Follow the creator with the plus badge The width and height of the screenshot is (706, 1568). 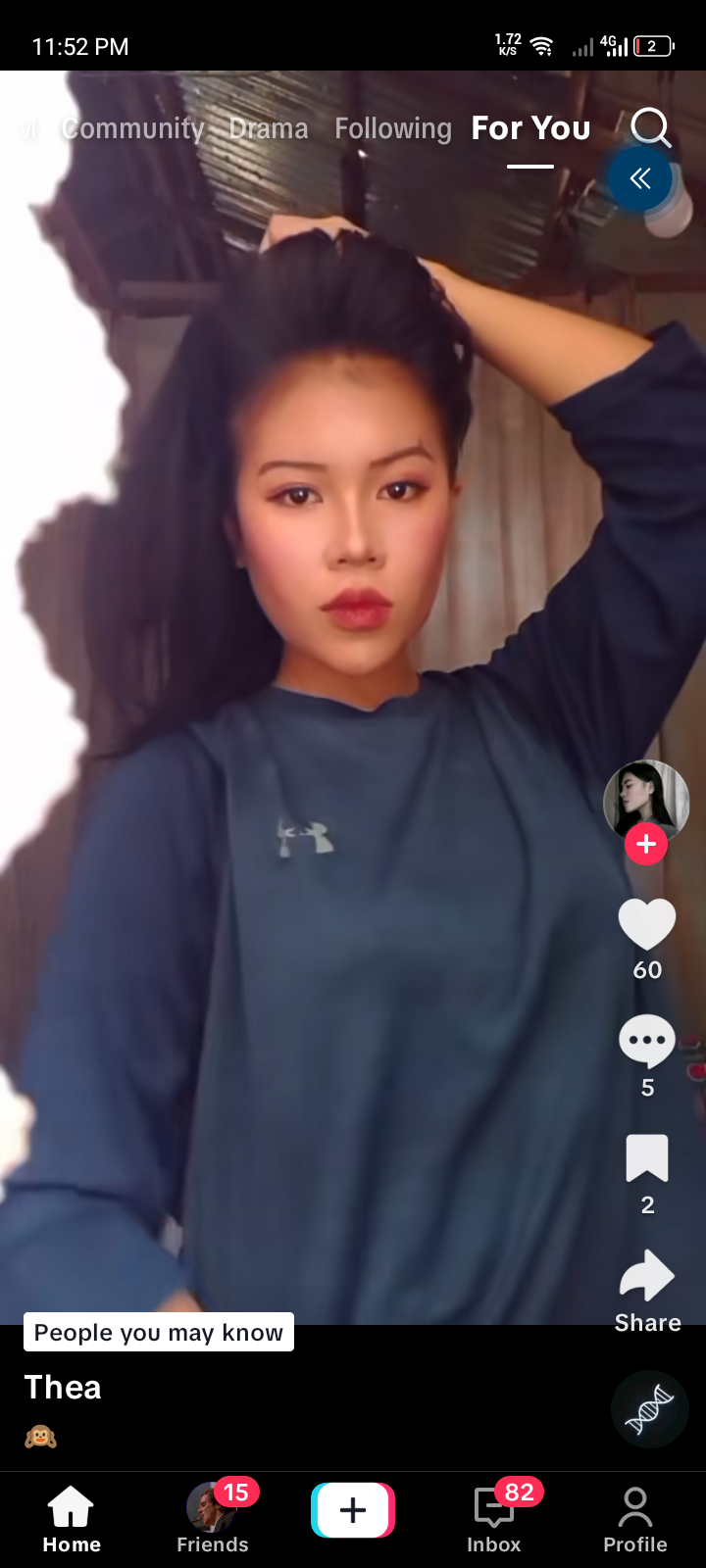(x=646, y=844)
